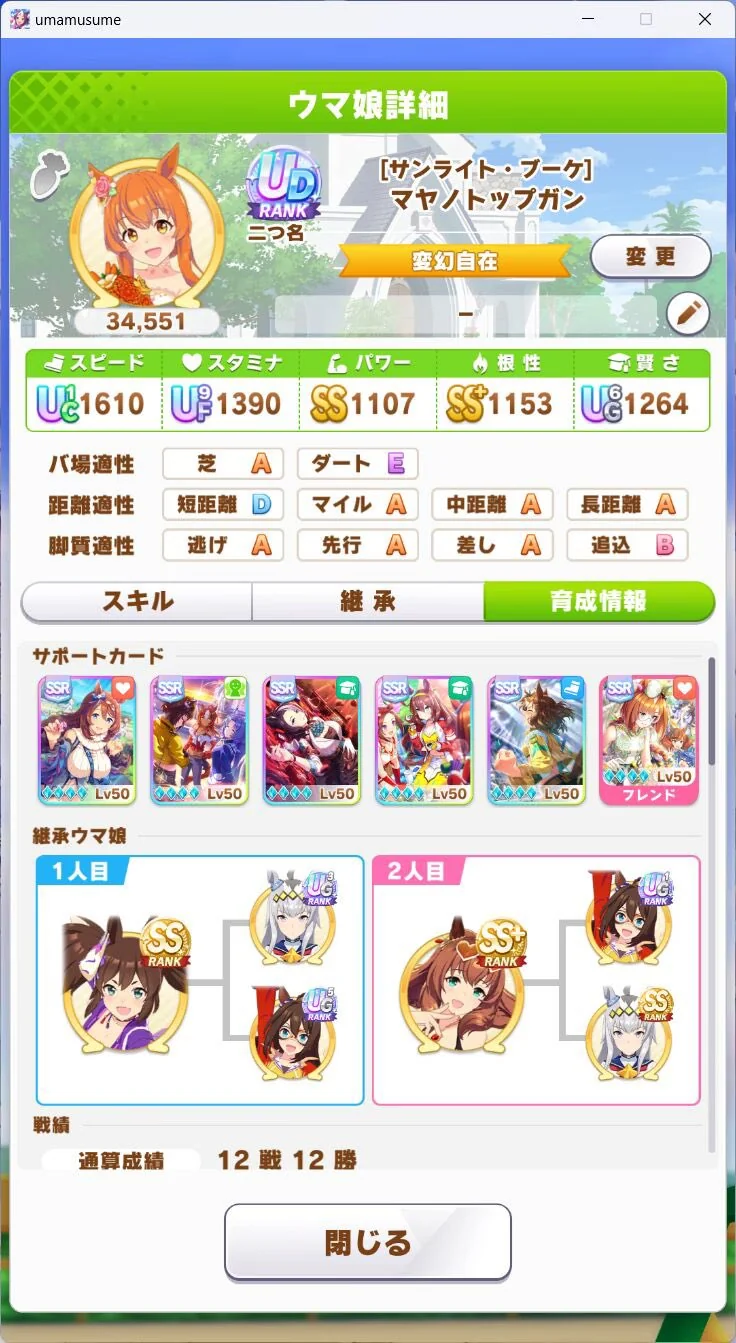The height and width of the screenshot is (1343, 736).
Task: Switch to the スキル tab
Action: click(137, 602)
